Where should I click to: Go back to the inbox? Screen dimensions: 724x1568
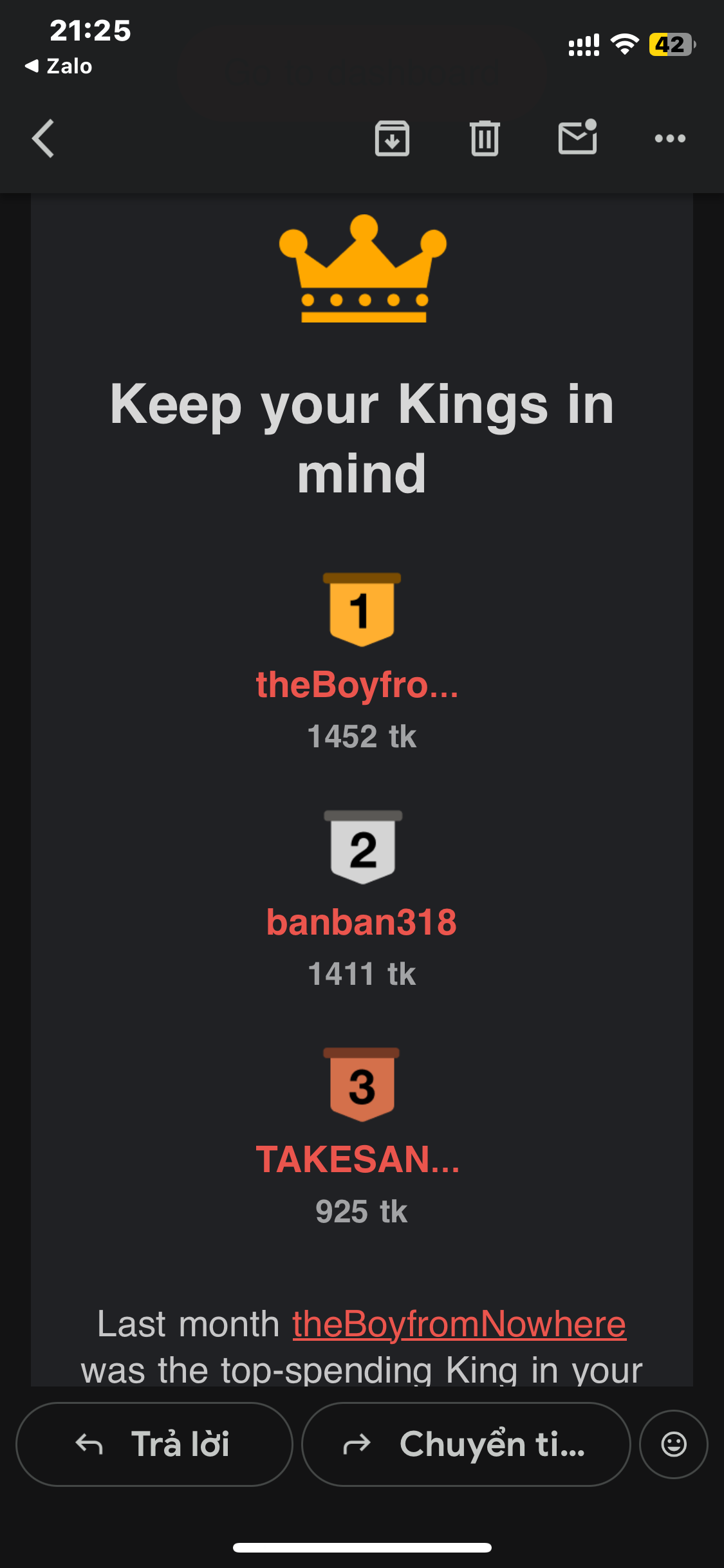click(43, 138)
